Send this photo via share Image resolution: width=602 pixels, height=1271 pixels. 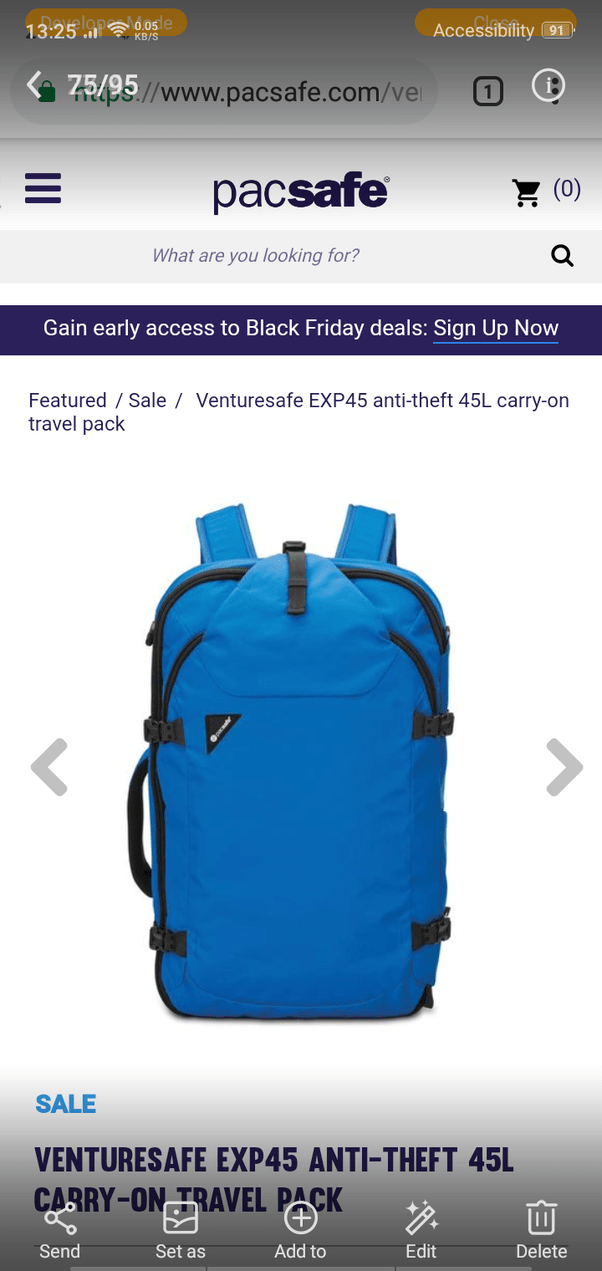pyautogui.click(x=59, y=1230)
